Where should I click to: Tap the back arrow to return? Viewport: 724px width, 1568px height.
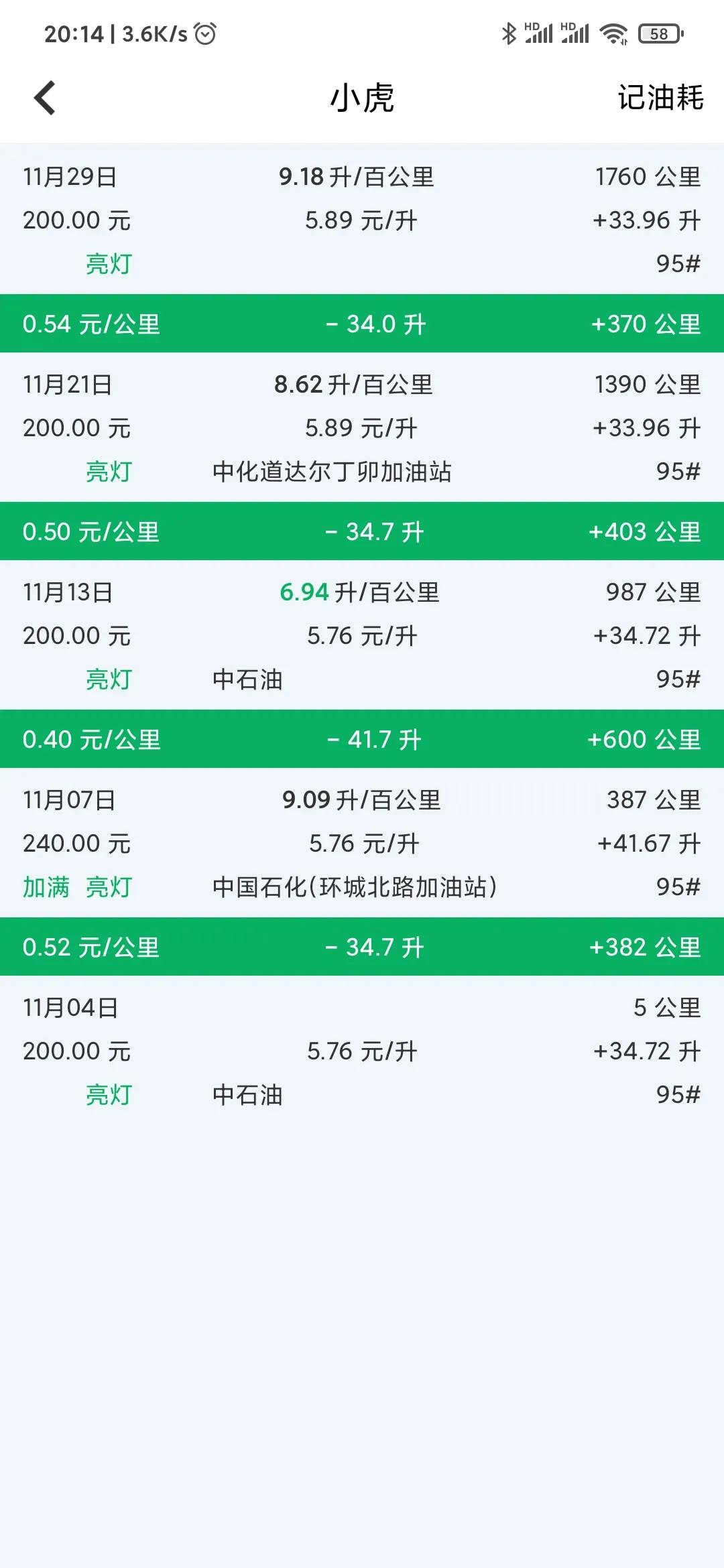click(x=46, y=97)
